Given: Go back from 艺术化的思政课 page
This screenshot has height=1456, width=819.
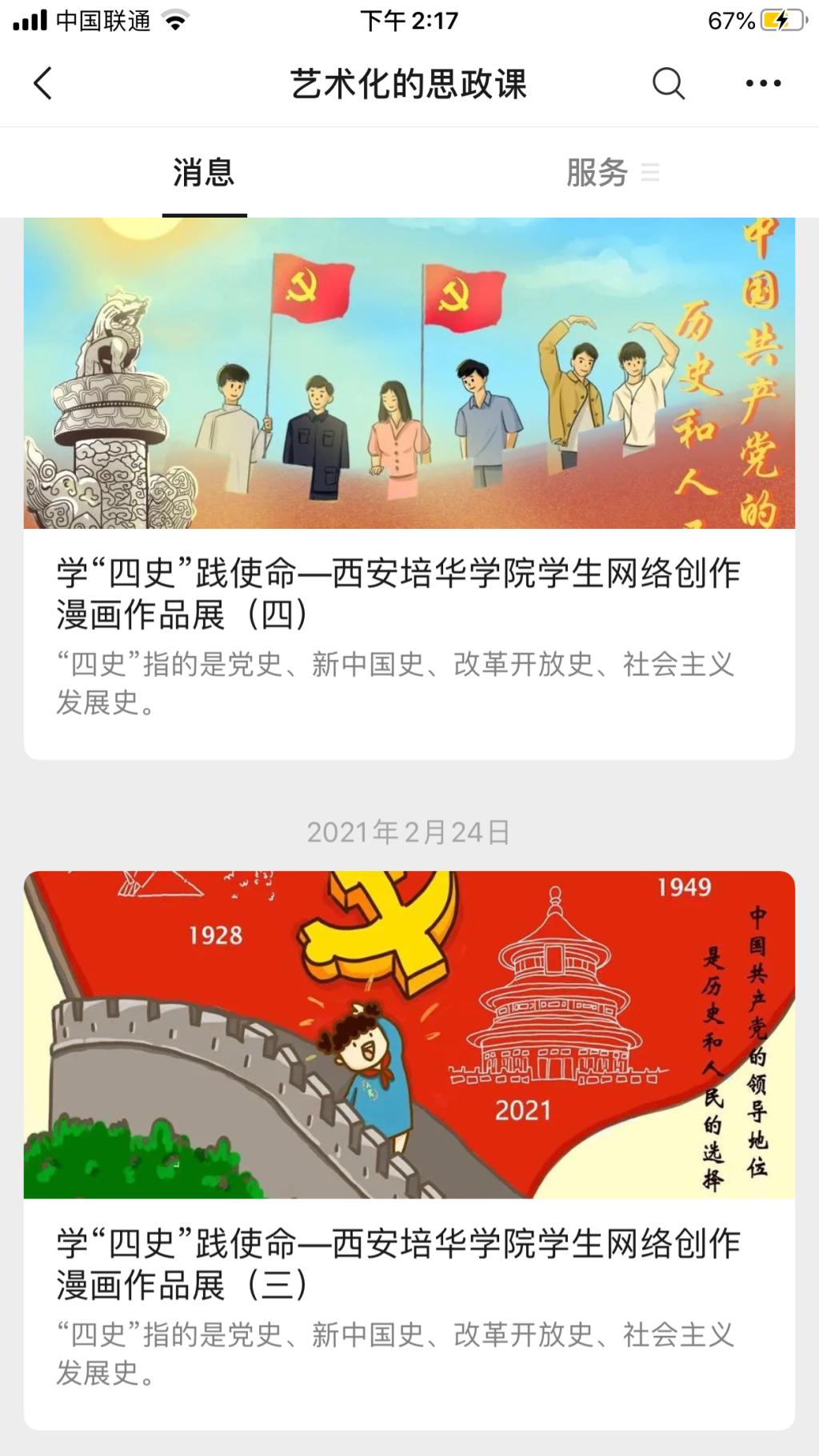Looking at the screenshot, I should click(x=43, y=83).
